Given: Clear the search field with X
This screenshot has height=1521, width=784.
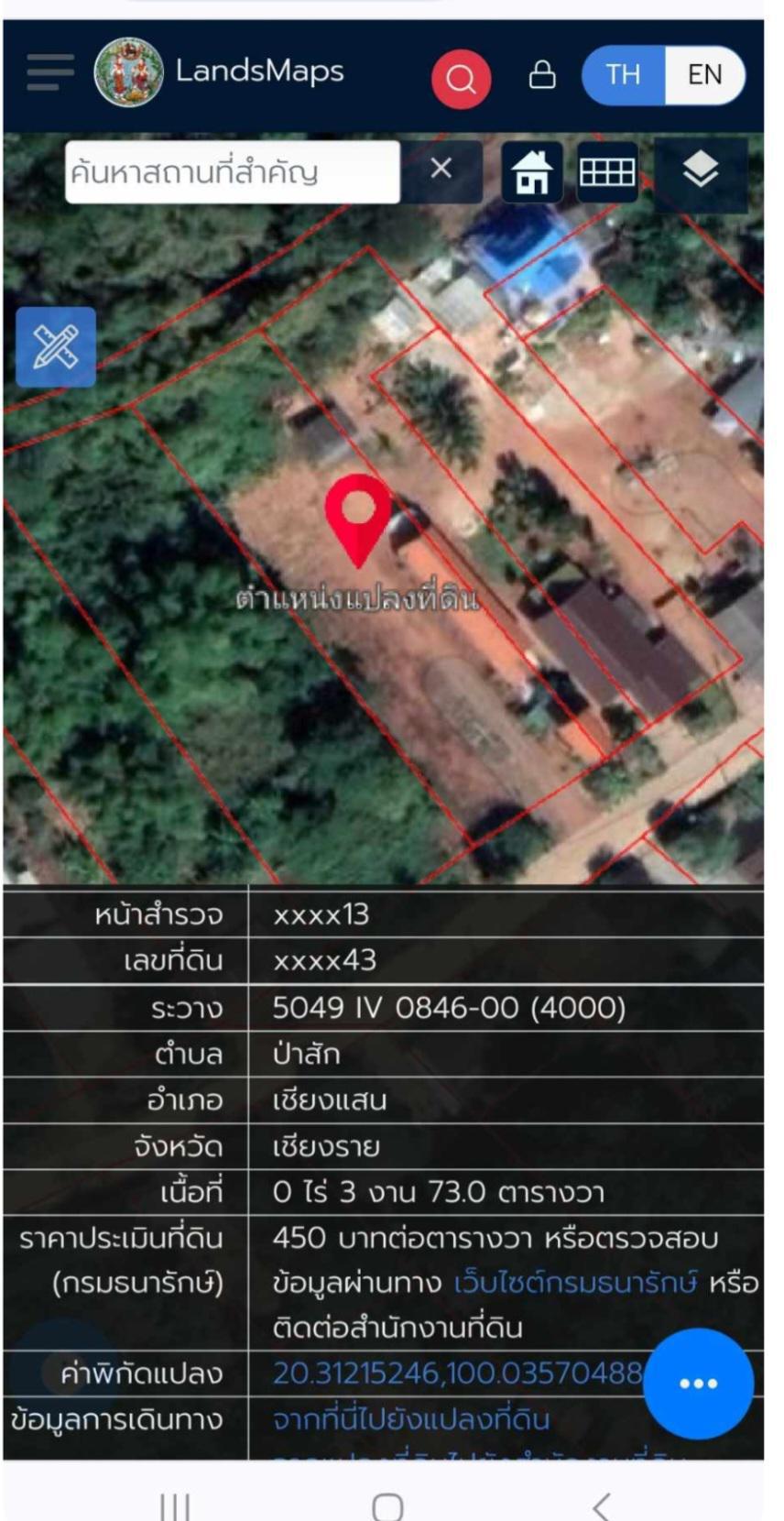Looking at the screenshot, I should (441, 170).
